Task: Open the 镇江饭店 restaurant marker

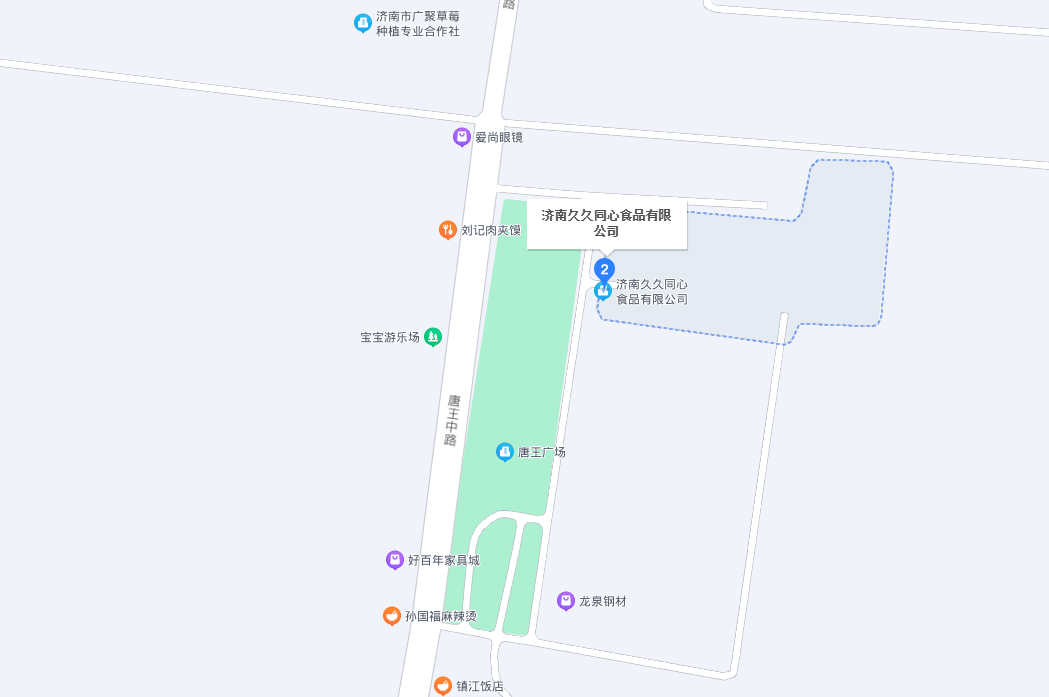Action: (443, 686)
